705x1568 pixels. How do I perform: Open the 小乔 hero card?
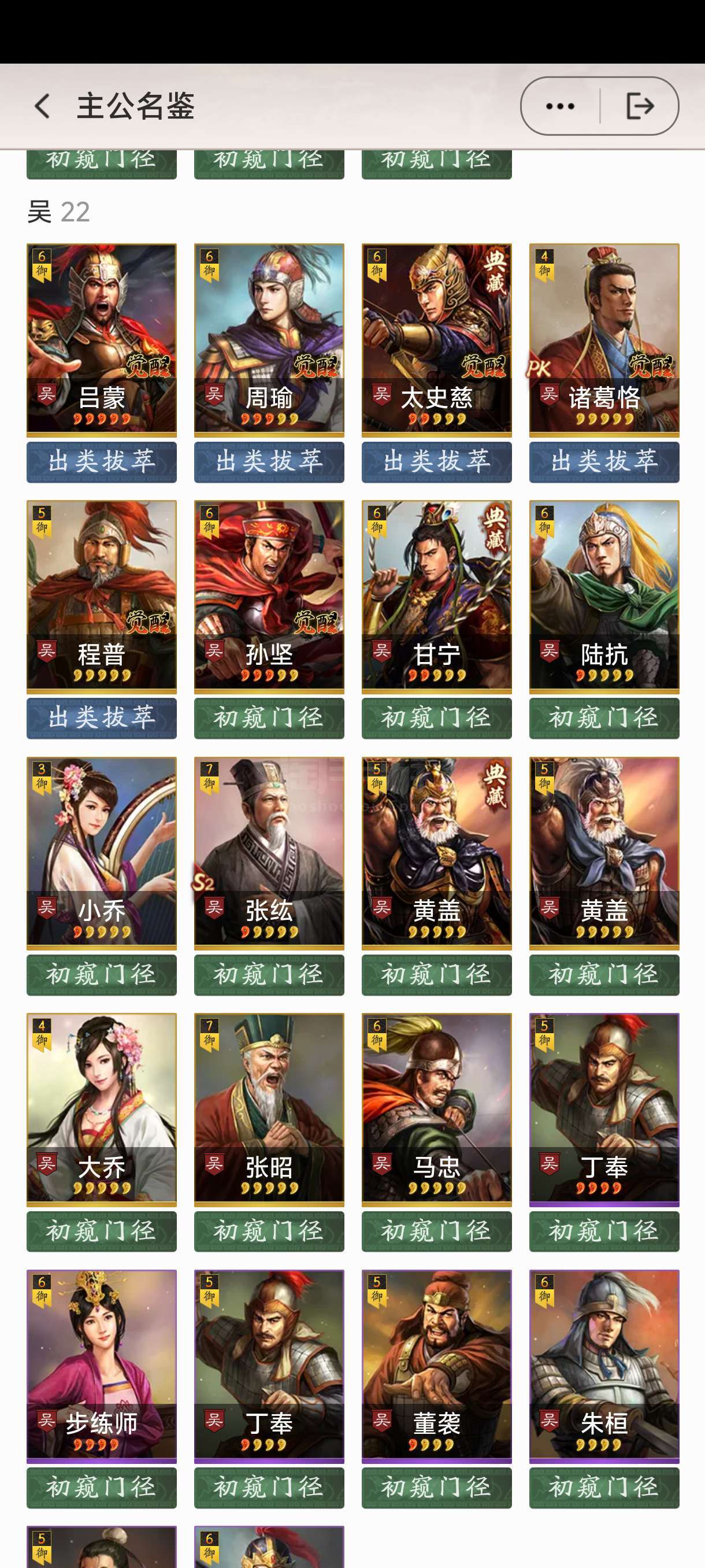tap(102, 853)
